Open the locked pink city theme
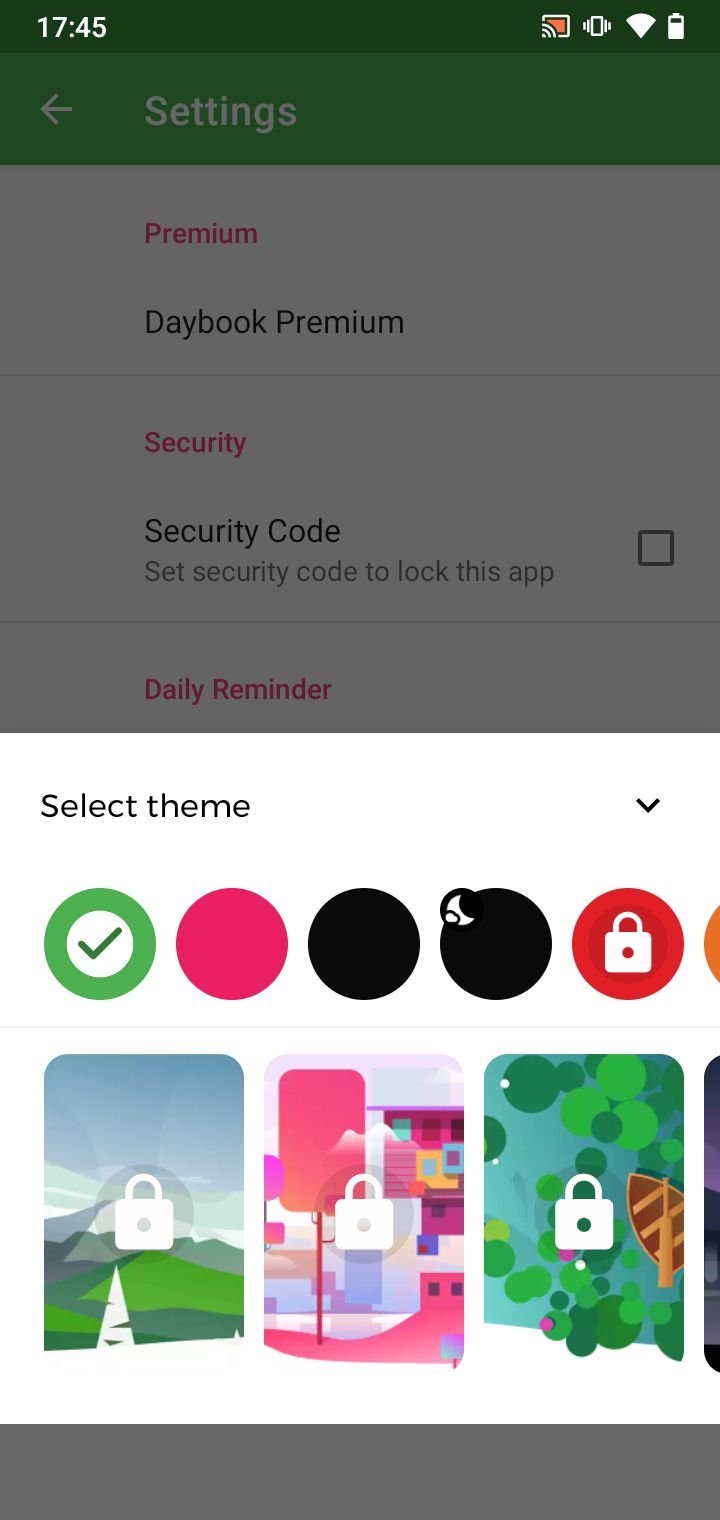The width and height of the screenshot is (720, 1520). pos(364,1213)
